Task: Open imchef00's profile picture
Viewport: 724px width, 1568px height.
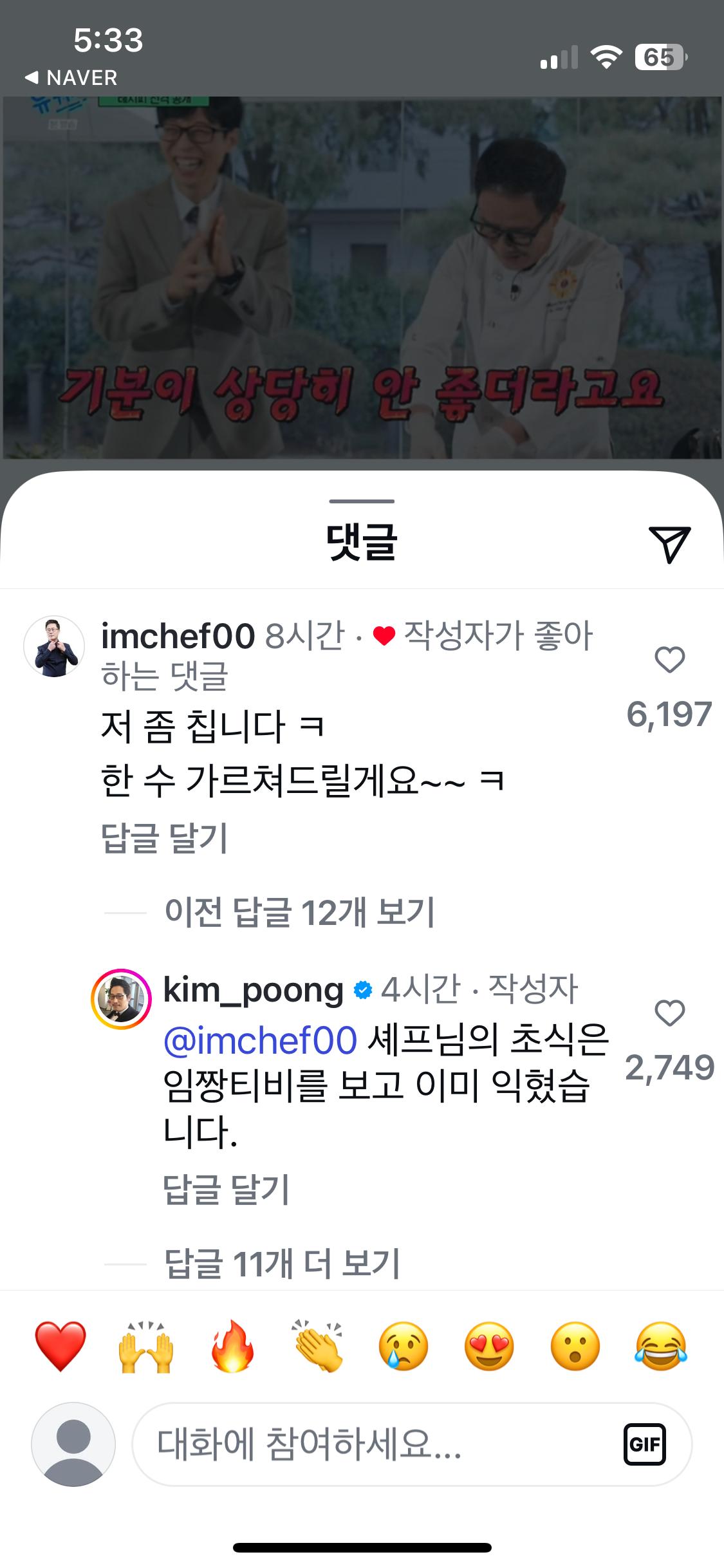Action: (54, 646)
